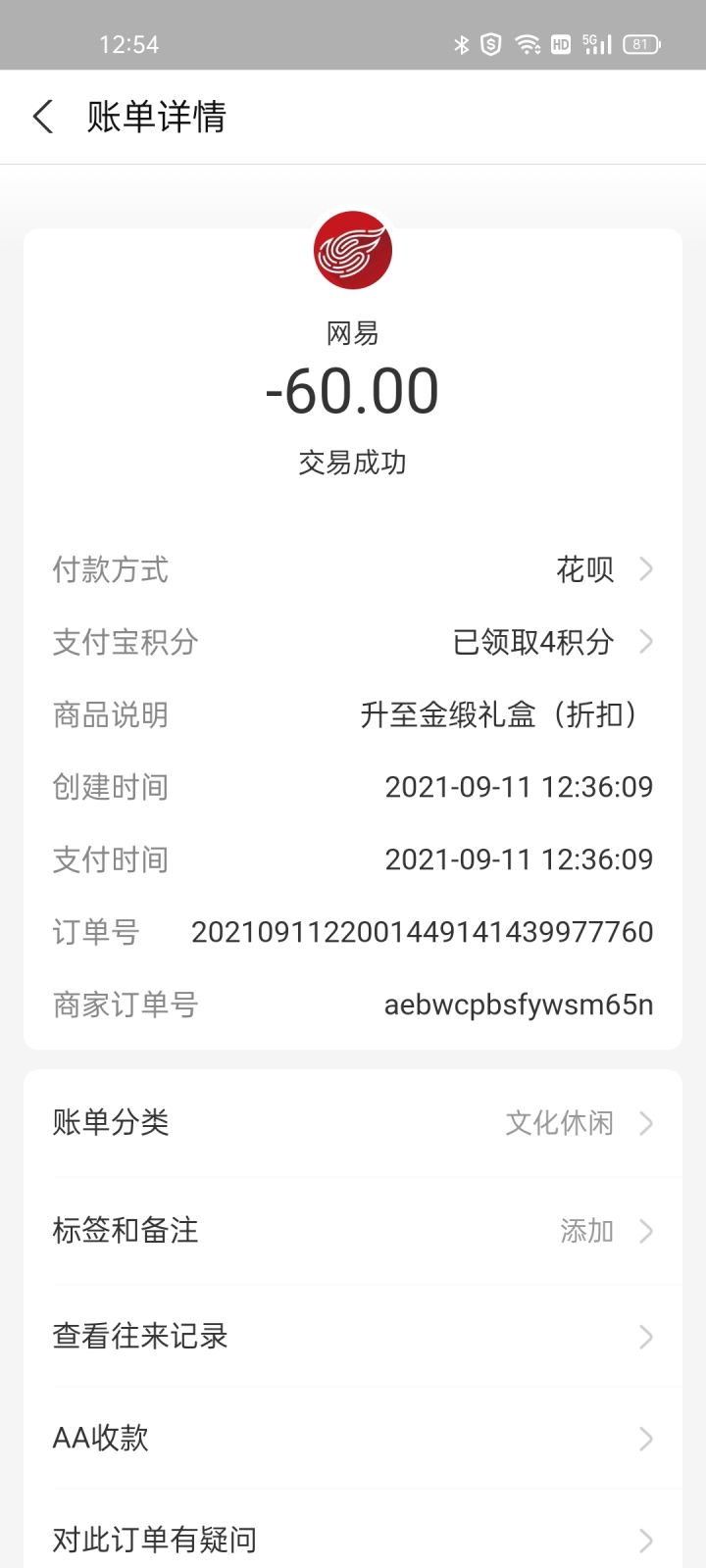Open 查看往来记录
Screen dimensions: 706x1568
[x=353, y=1337]
